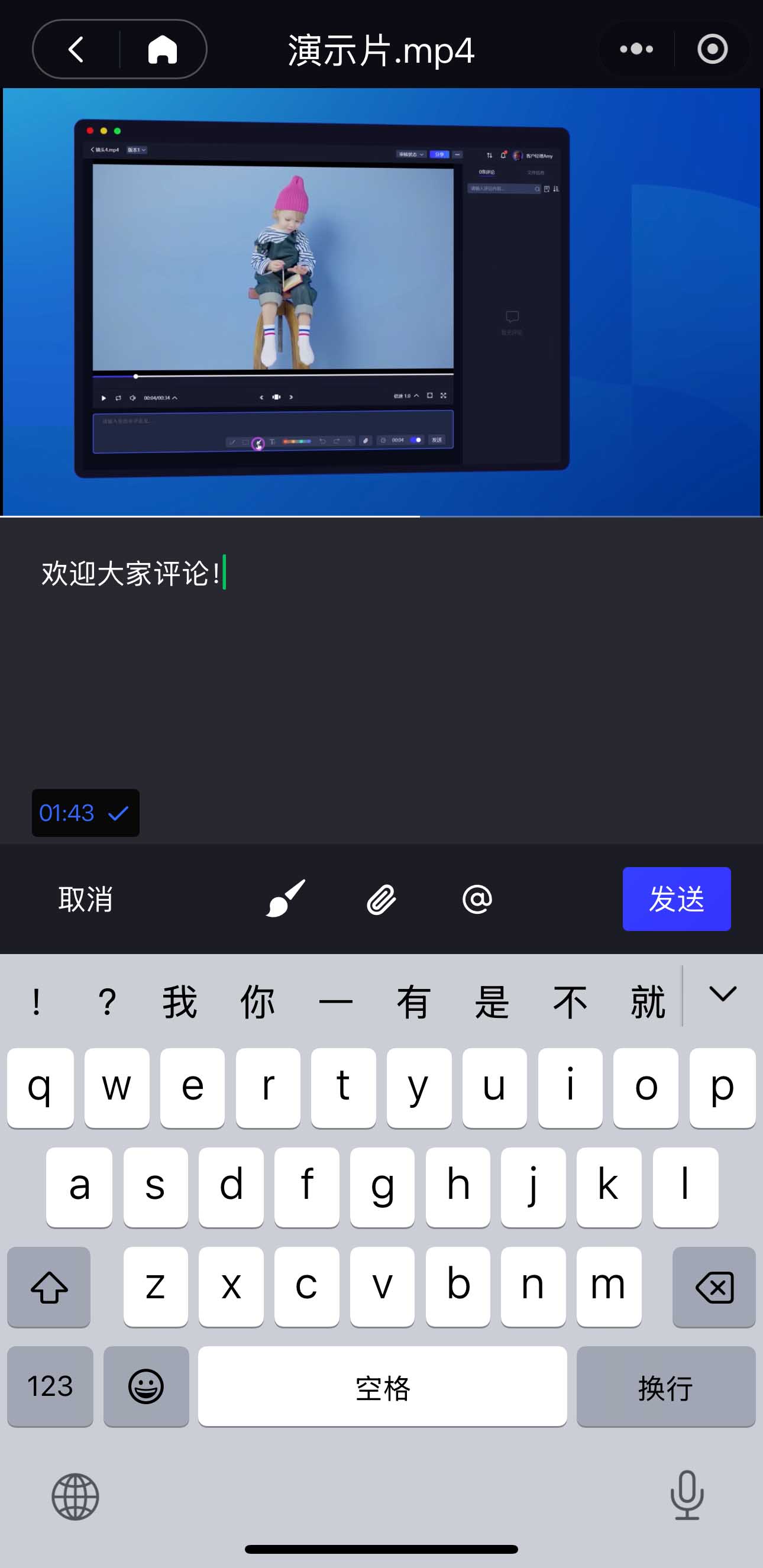Return to the mini program home
Image resolution: width=763 pixels, height=1568 pixels.
click(163, 49)
